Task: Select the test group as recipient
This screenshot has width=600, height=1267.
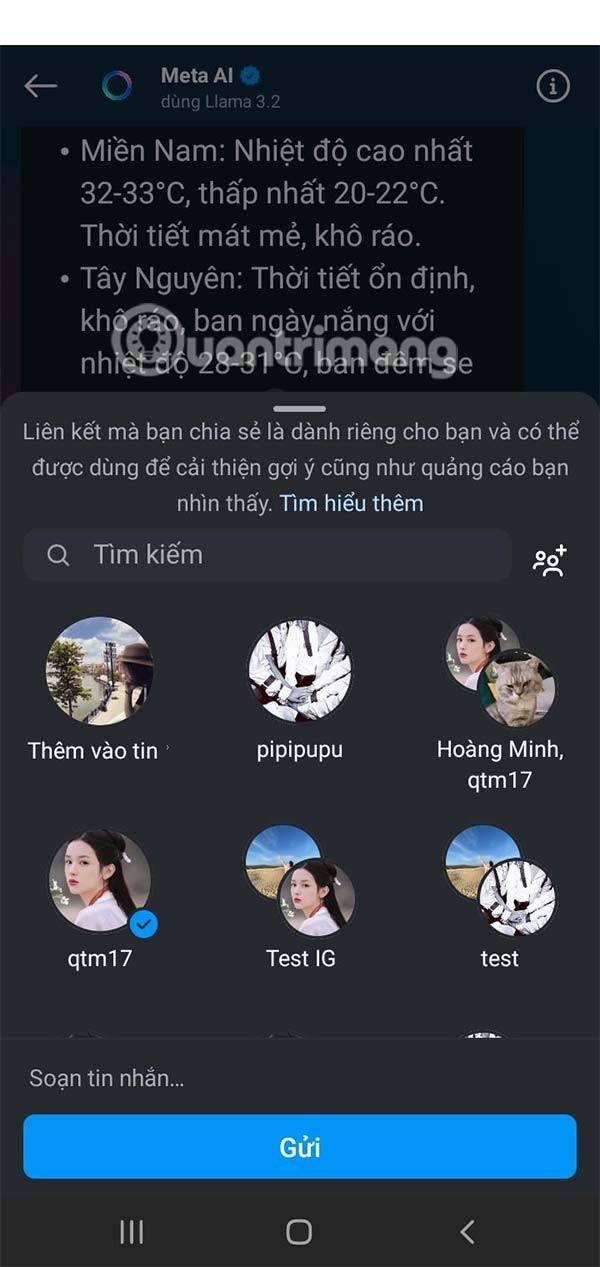Action: pos(499,882)
